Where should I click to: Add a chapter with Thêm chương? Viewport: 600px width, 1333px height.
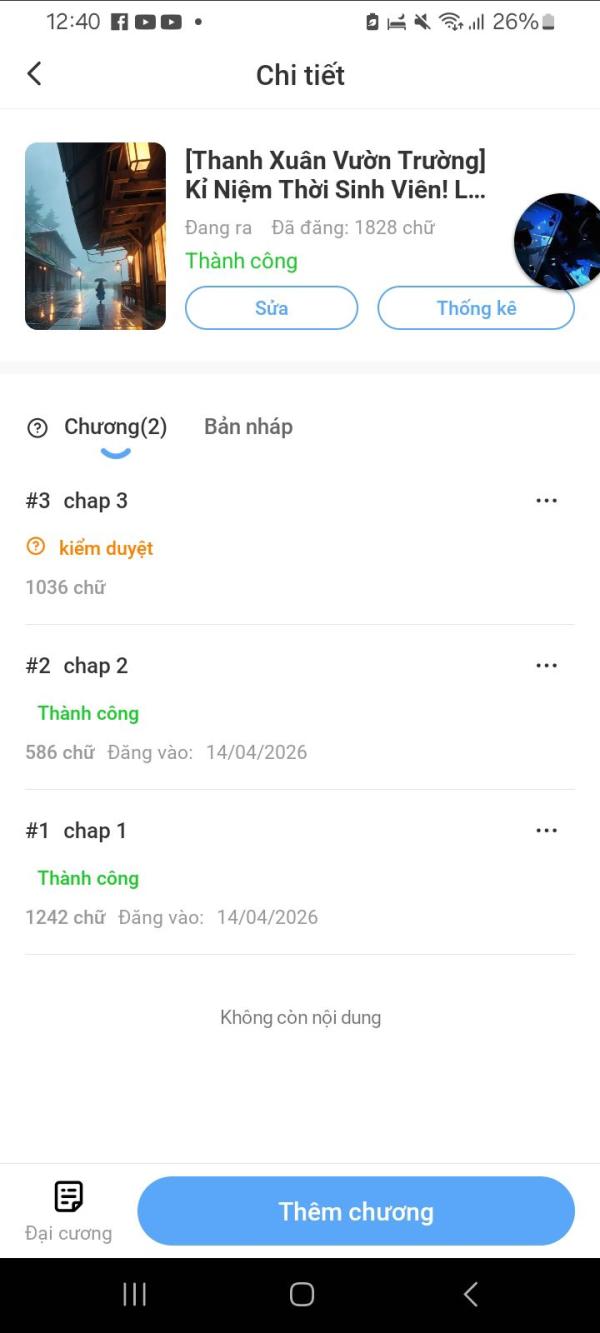356,1211
